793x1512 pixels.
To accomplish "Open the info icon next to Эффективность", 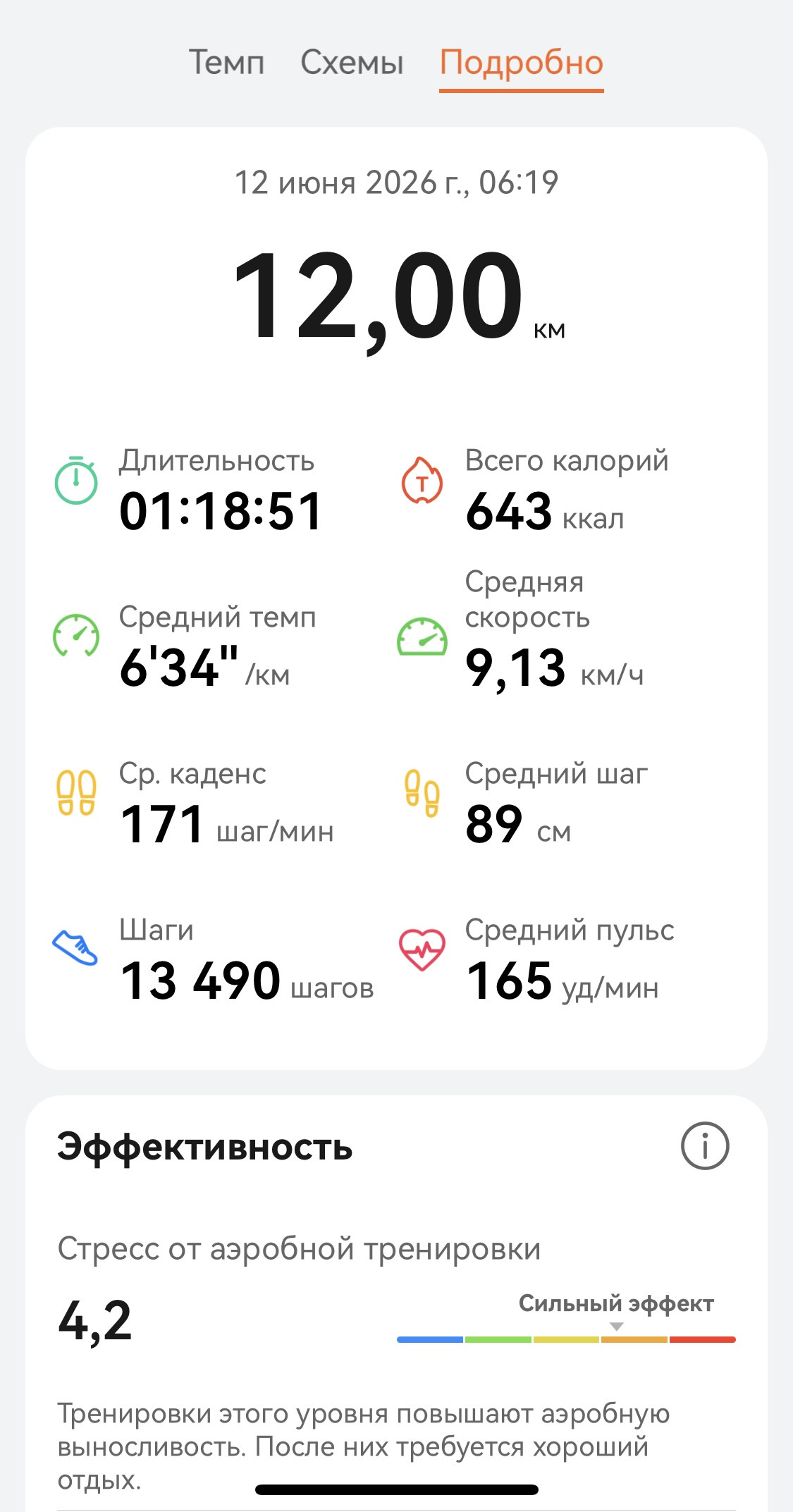I will 704,1145.
